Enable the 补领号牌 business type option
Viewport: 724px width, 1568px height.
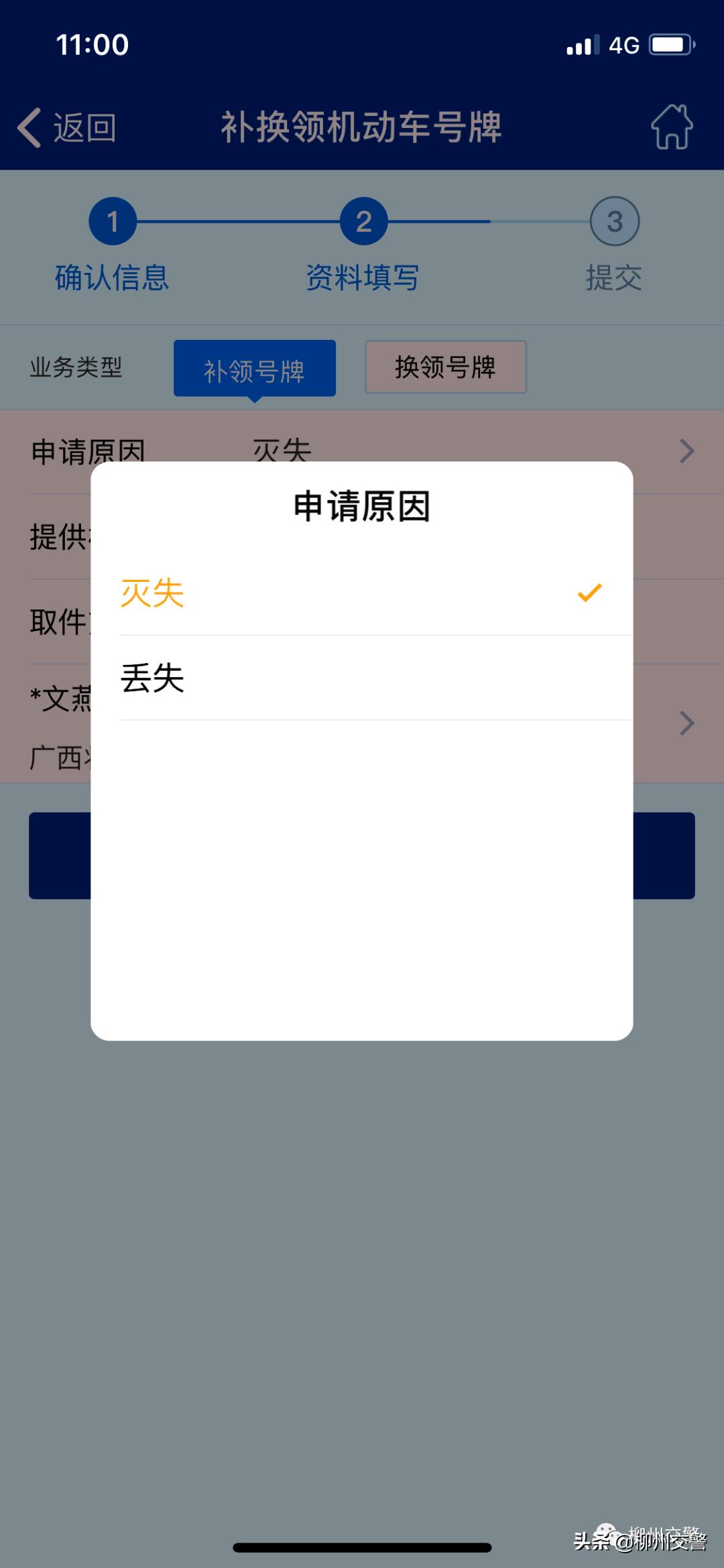253,367
